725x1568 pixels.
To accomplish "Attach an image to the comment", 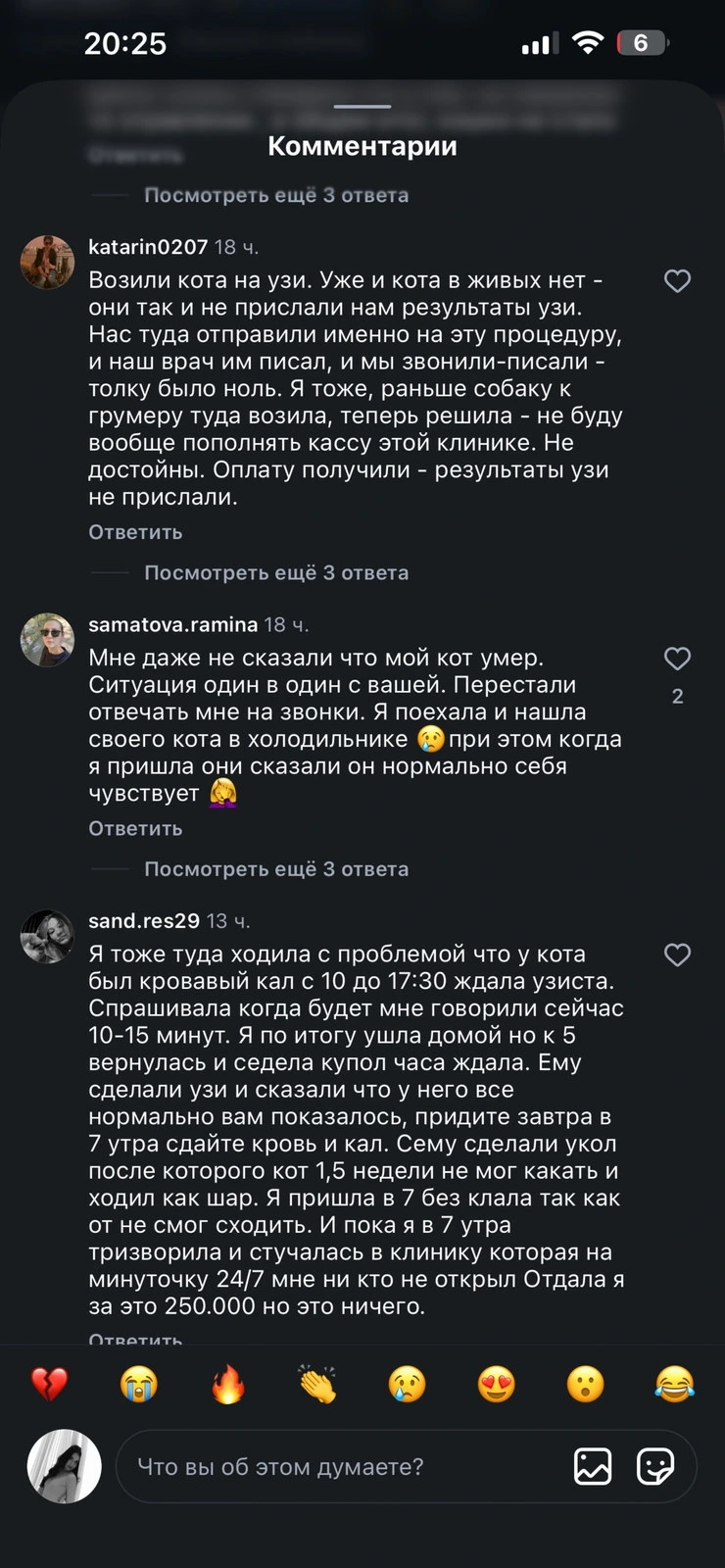I will click(593, 1467).
